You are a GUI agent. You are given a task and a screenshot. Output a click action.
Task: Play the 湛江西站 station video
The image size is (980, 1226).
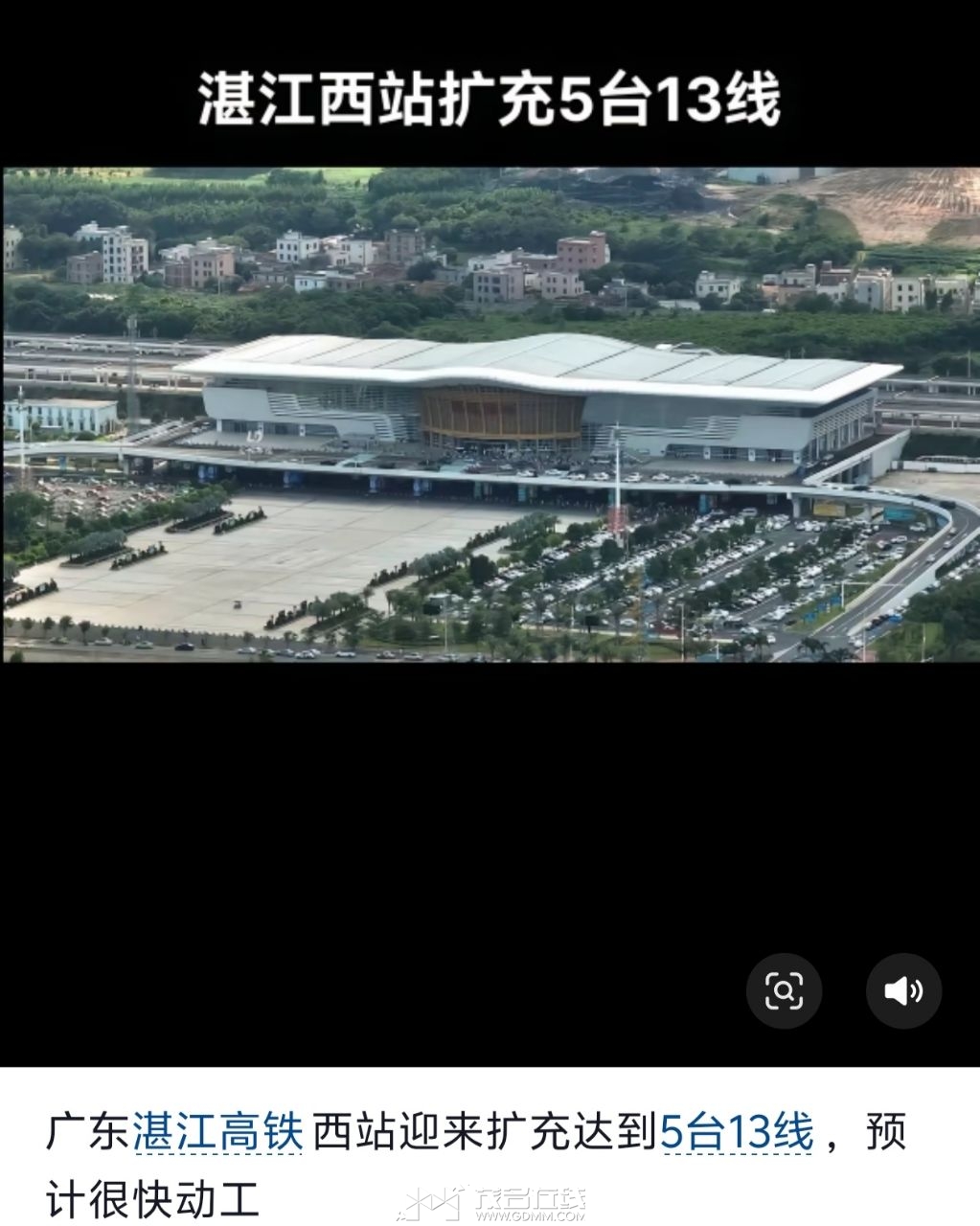pyautogui.click(x=490, y=415)
